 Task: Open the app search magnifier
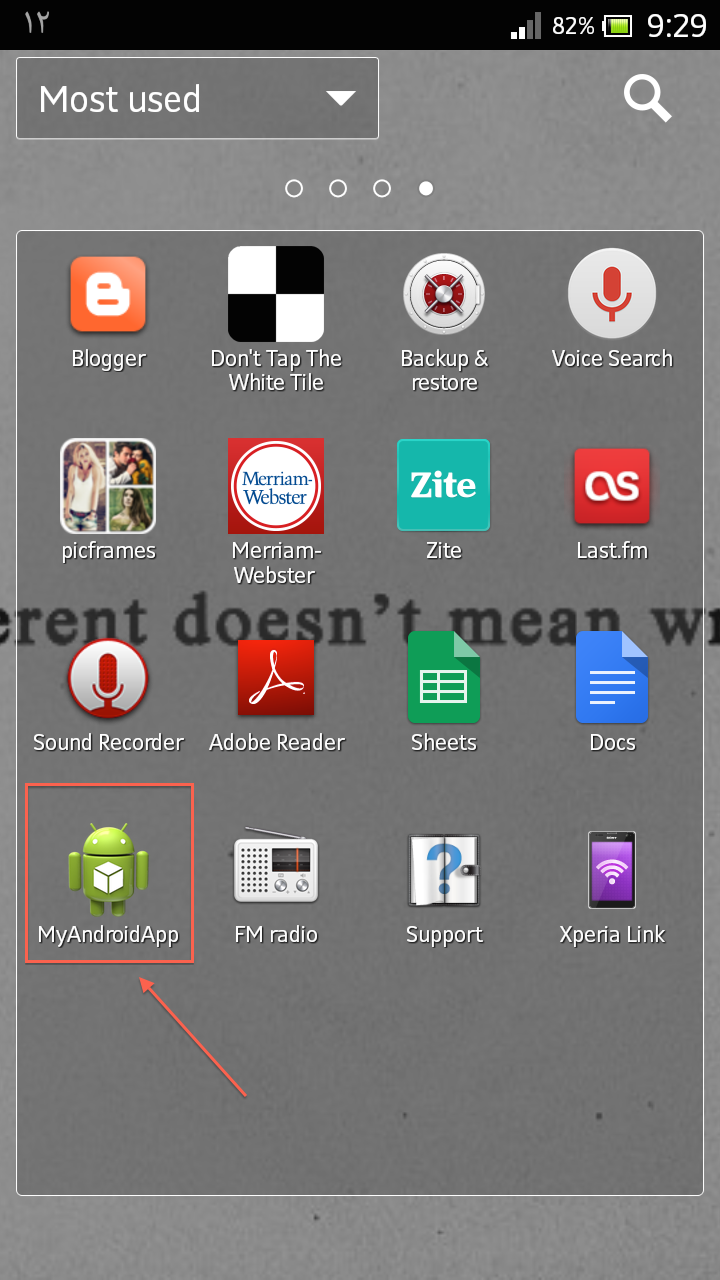point(647,99)
